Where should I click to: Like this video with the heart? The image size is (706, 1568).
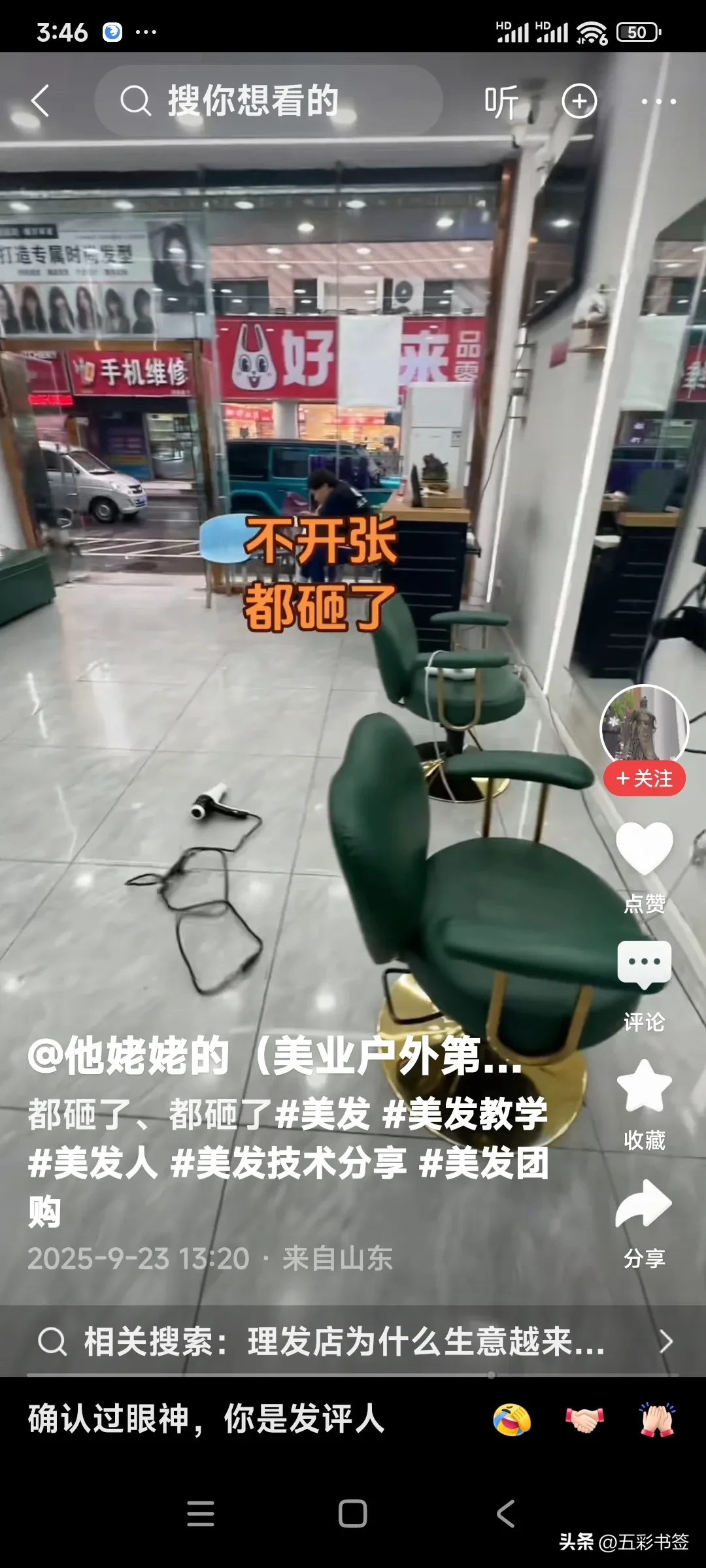(644, 848)
